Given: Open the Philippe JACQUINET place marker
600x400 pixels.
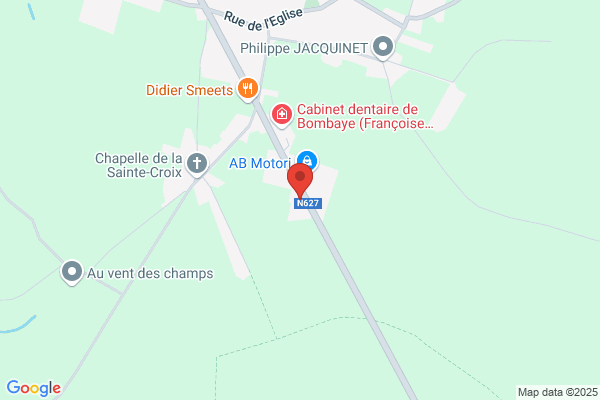Looking at the screenshot, I should point(382,46).
